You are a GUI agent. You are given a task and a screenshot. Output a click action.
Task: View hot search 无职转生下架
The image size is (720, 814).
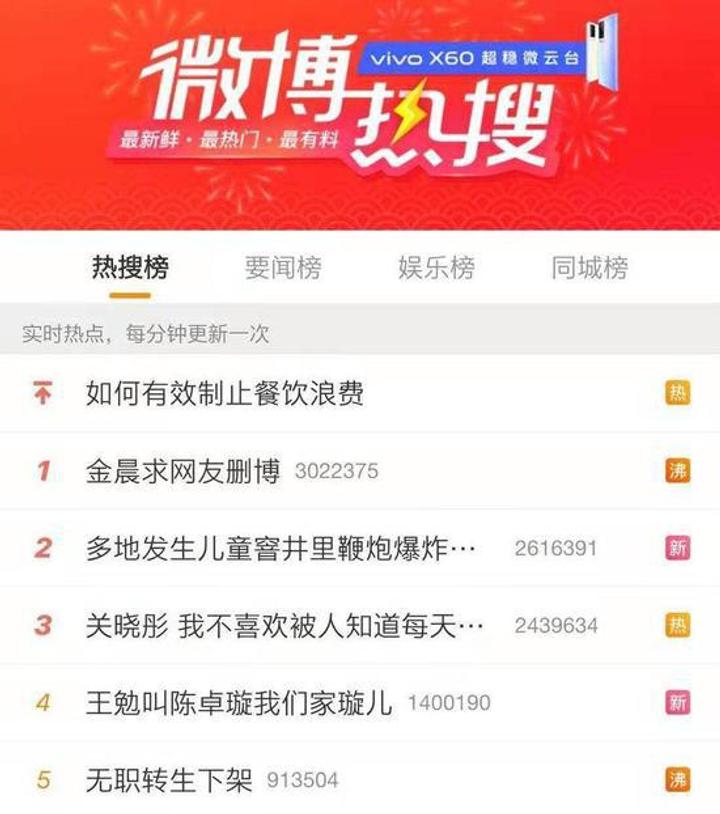pyautogui.click(x=169, y=780)
